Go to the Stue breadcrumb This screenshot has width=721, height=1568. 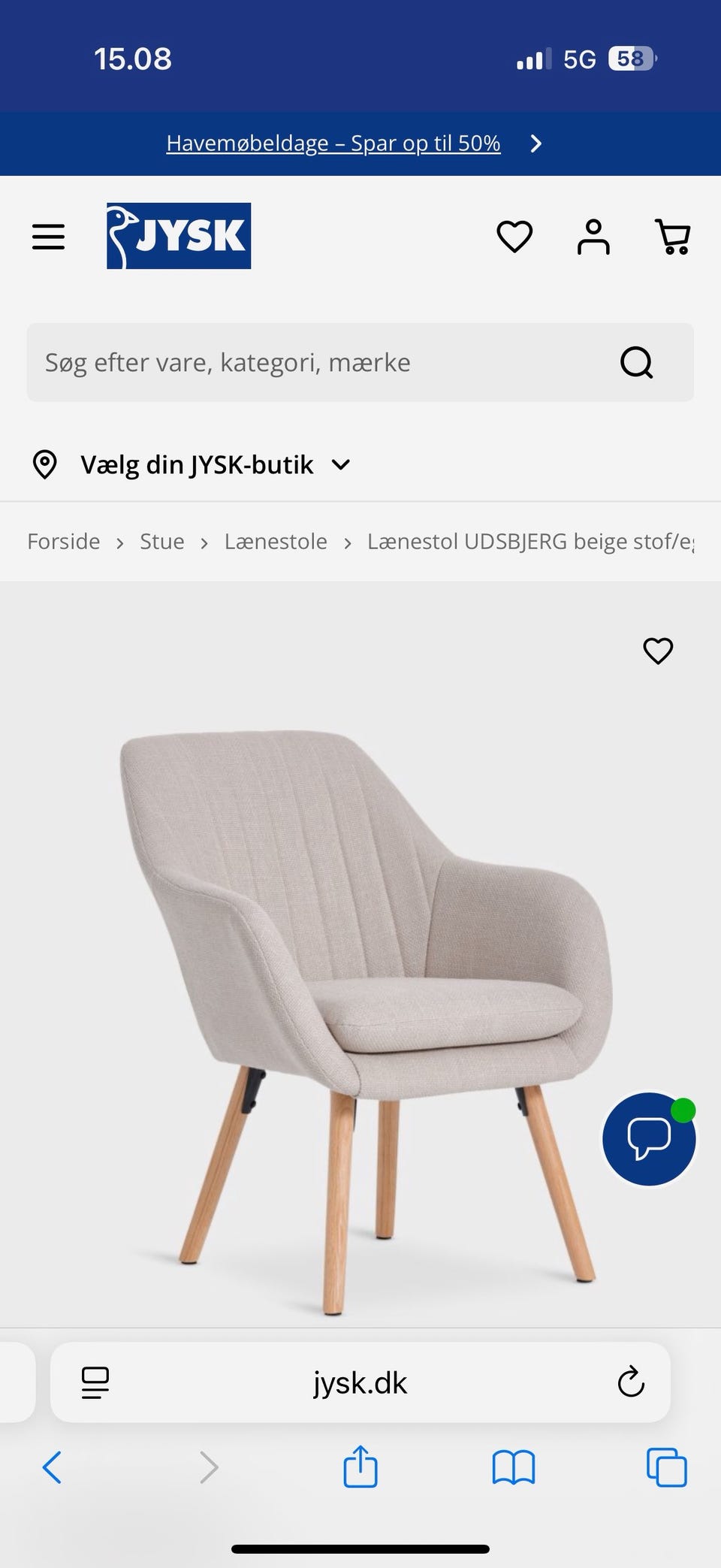click(161, 541)
